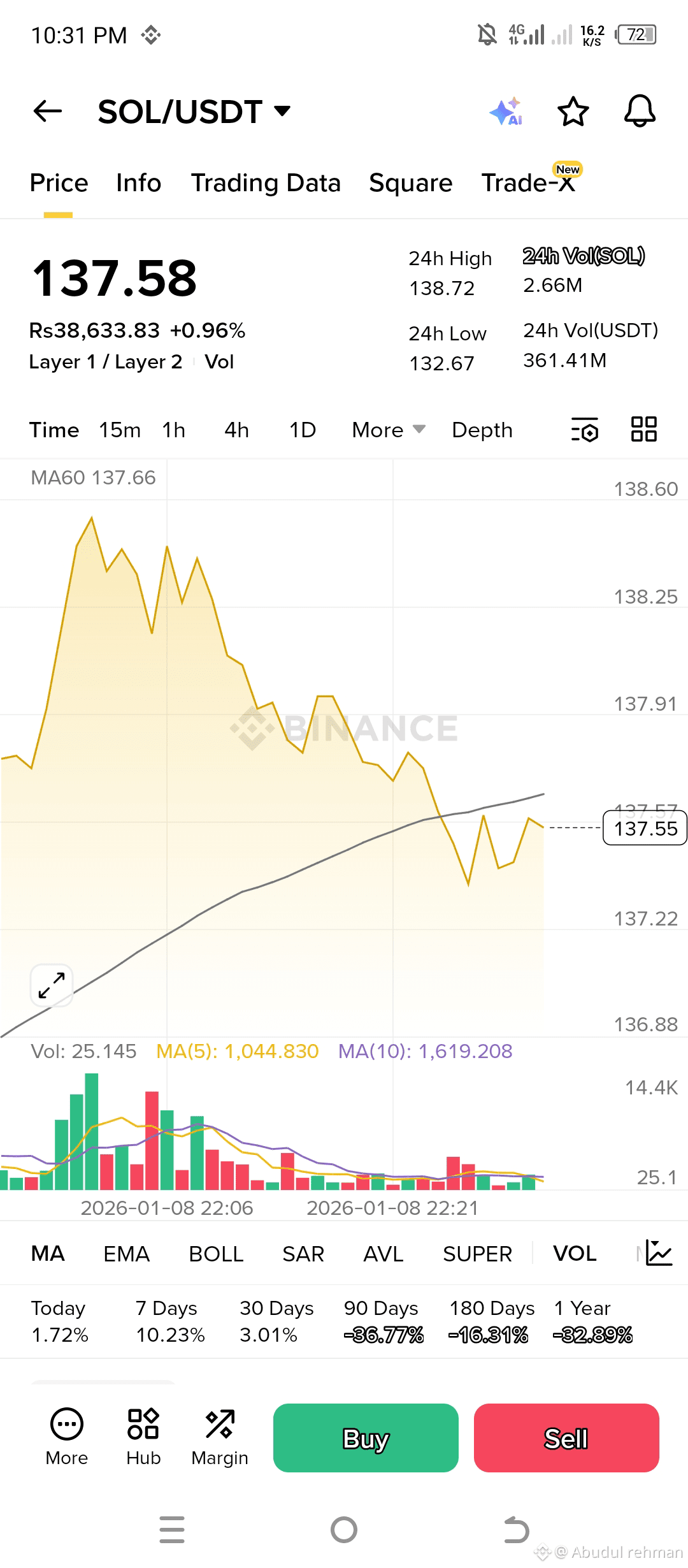Select the 15m chart interval
This screenshot has width=688, height=1568.
click(120, 430)
